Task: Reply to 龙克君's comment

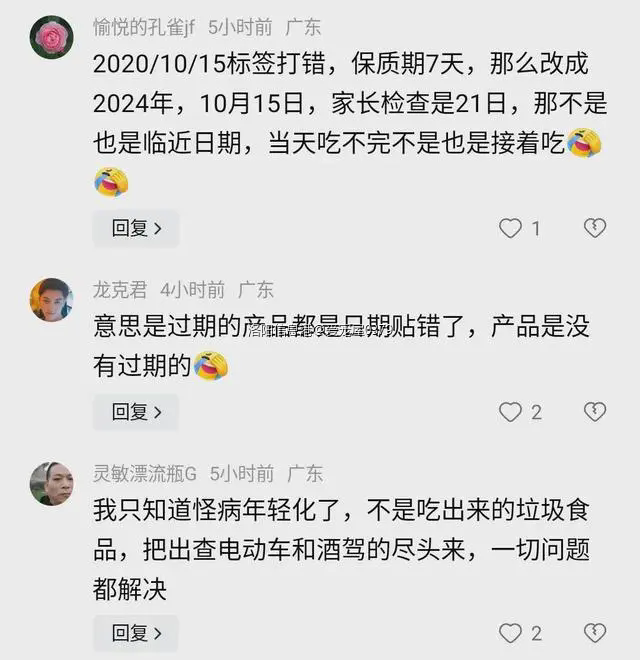Action: (136, 412)
